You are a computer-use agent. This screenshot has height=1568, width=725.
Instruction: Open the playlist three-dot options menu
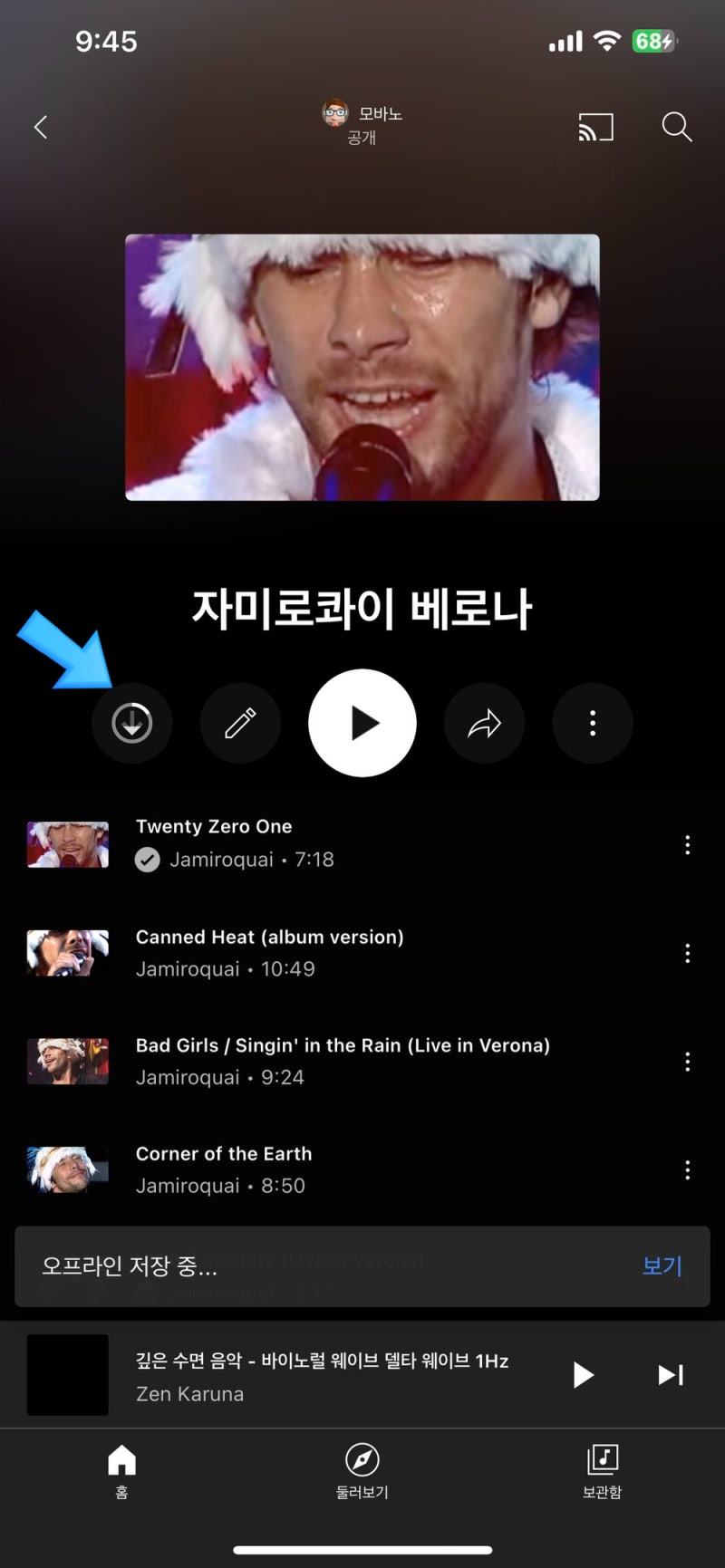(592, 723)
